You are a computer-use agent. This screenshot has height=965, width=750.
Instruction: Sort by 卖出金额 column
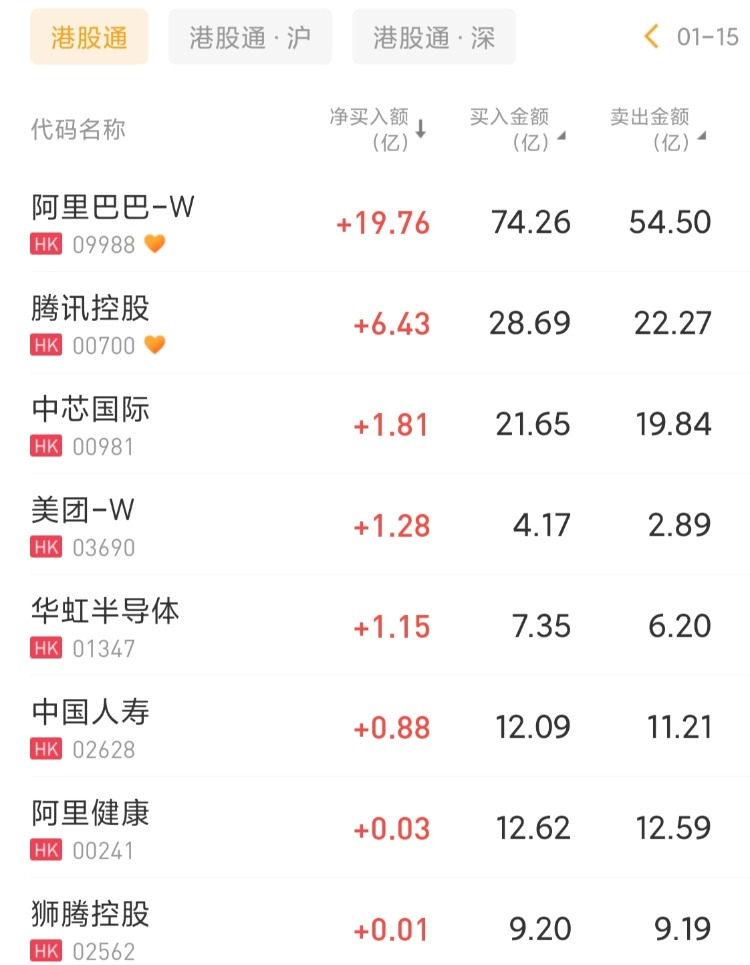(x=657, y=130)
